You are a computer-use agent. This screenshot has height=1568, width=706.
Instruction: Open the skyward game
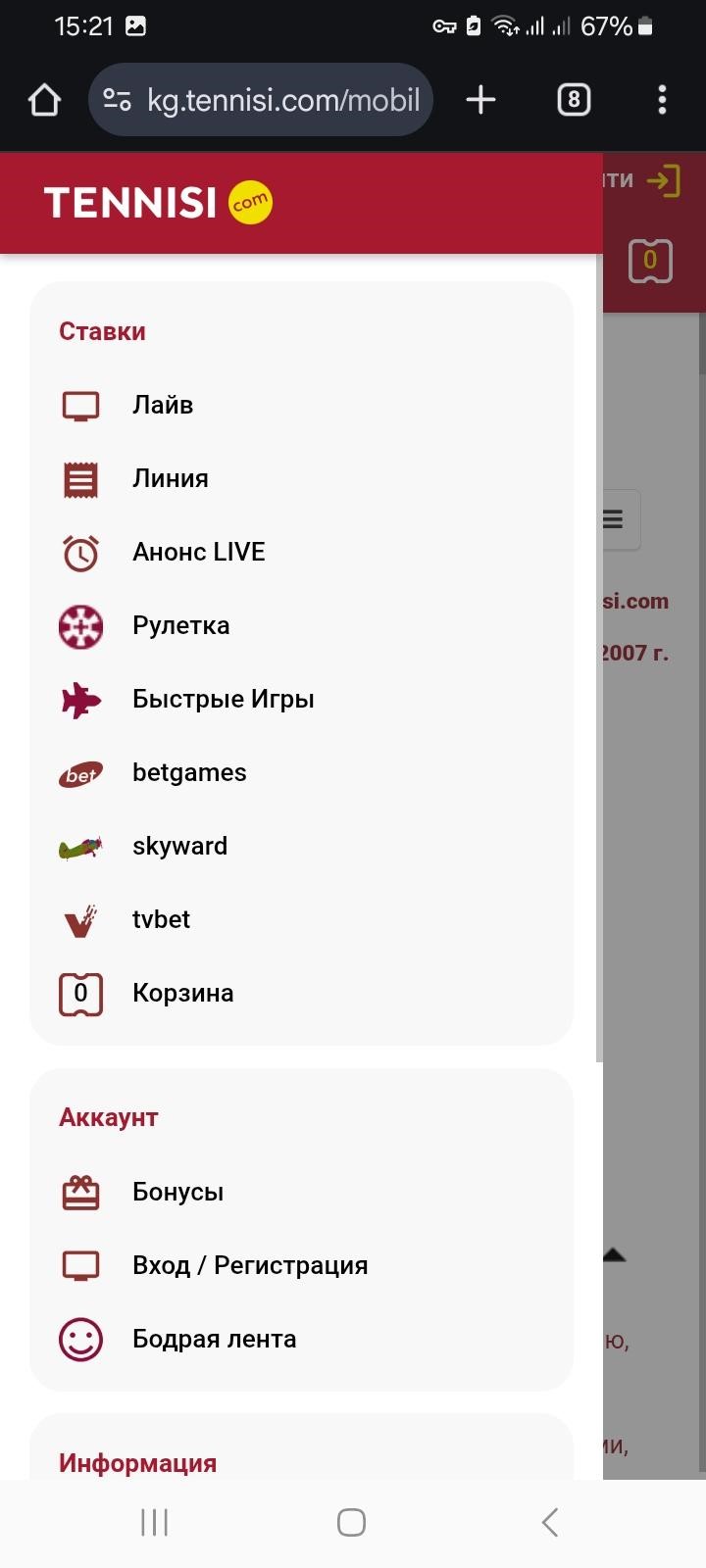[x=179, y=846]
